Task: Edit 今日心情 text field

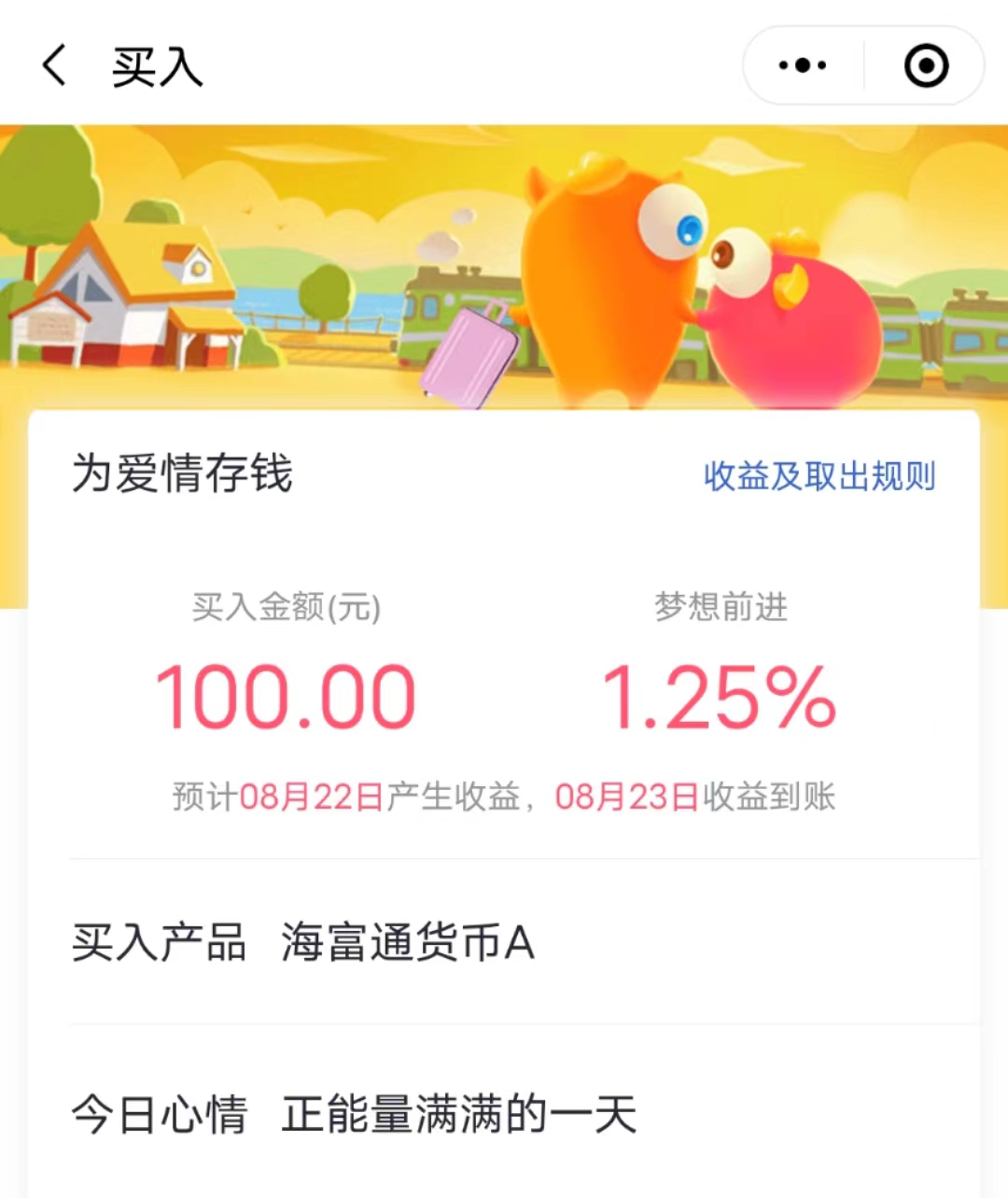Action: point(459,1115)
